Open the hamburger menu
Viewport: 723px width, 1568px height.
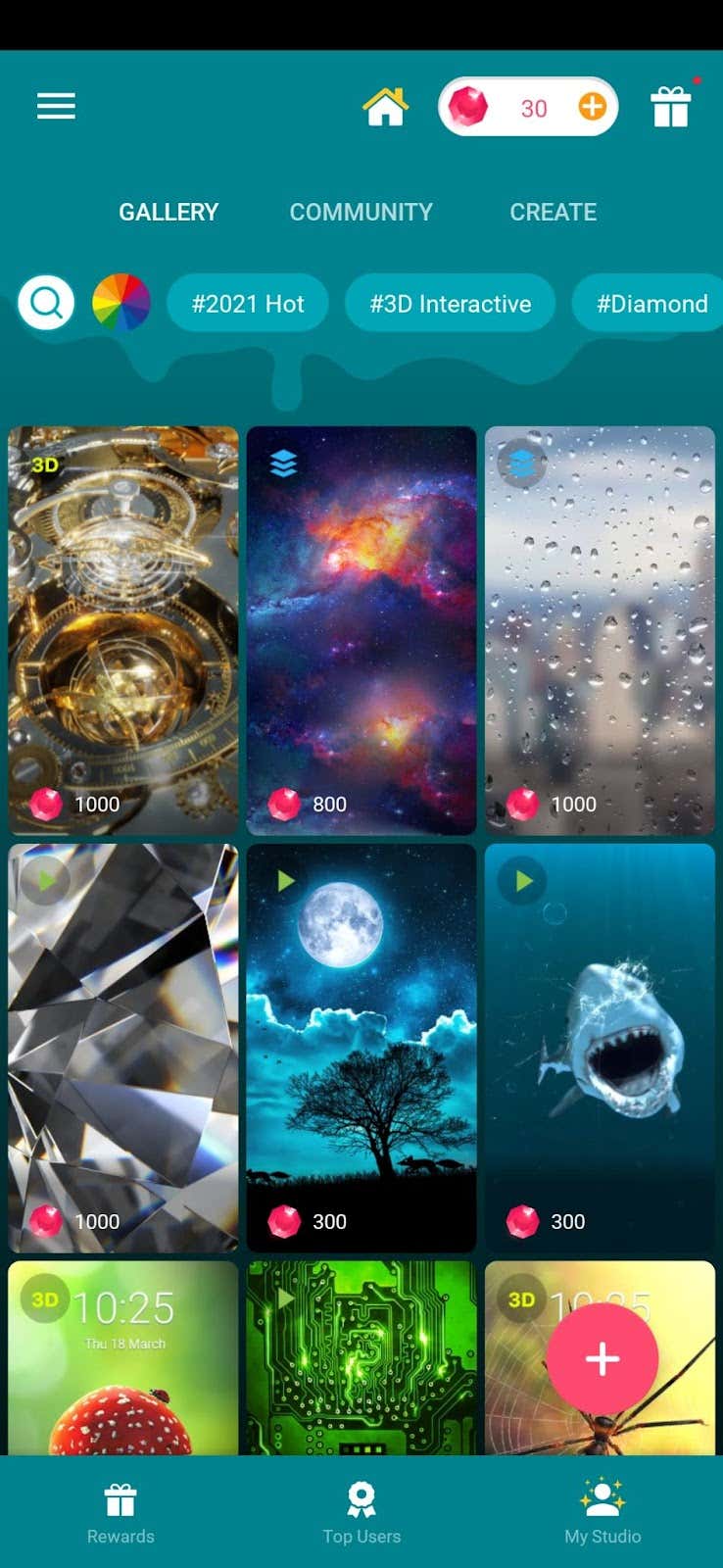[56, 106]
